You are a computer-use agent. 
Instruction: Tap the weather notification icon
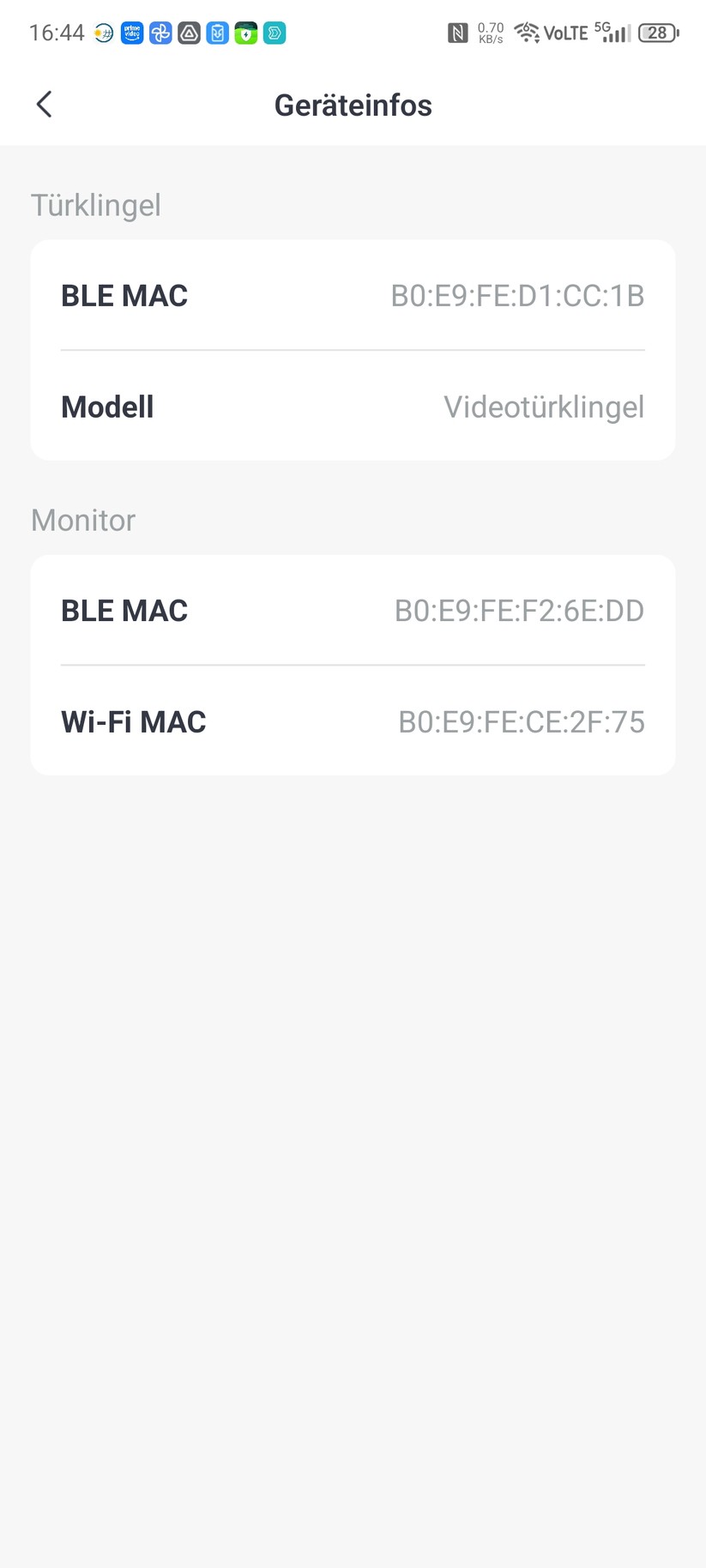[103, 33]
